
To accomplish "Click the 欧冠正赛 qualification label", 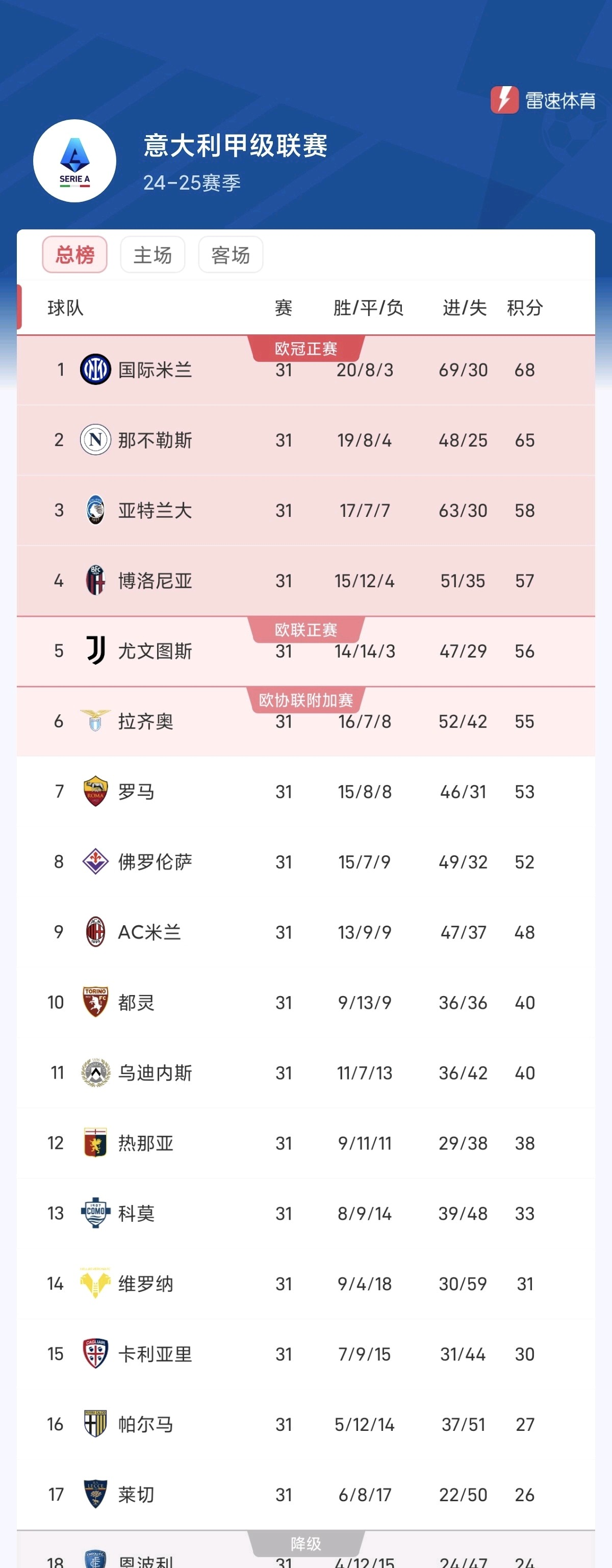I will [305, 348].
